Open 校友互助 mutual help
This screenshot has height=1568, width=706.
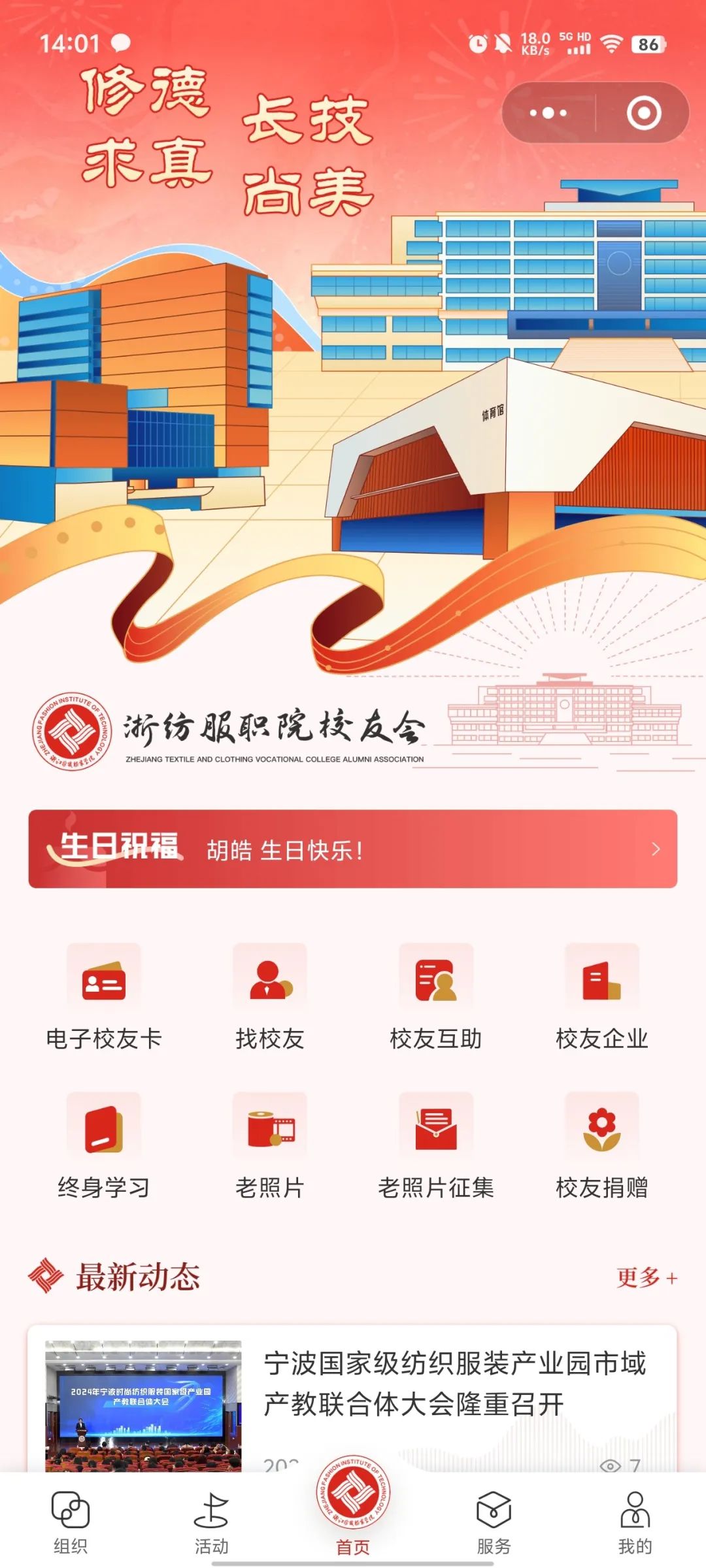click(x=436, y=996)
